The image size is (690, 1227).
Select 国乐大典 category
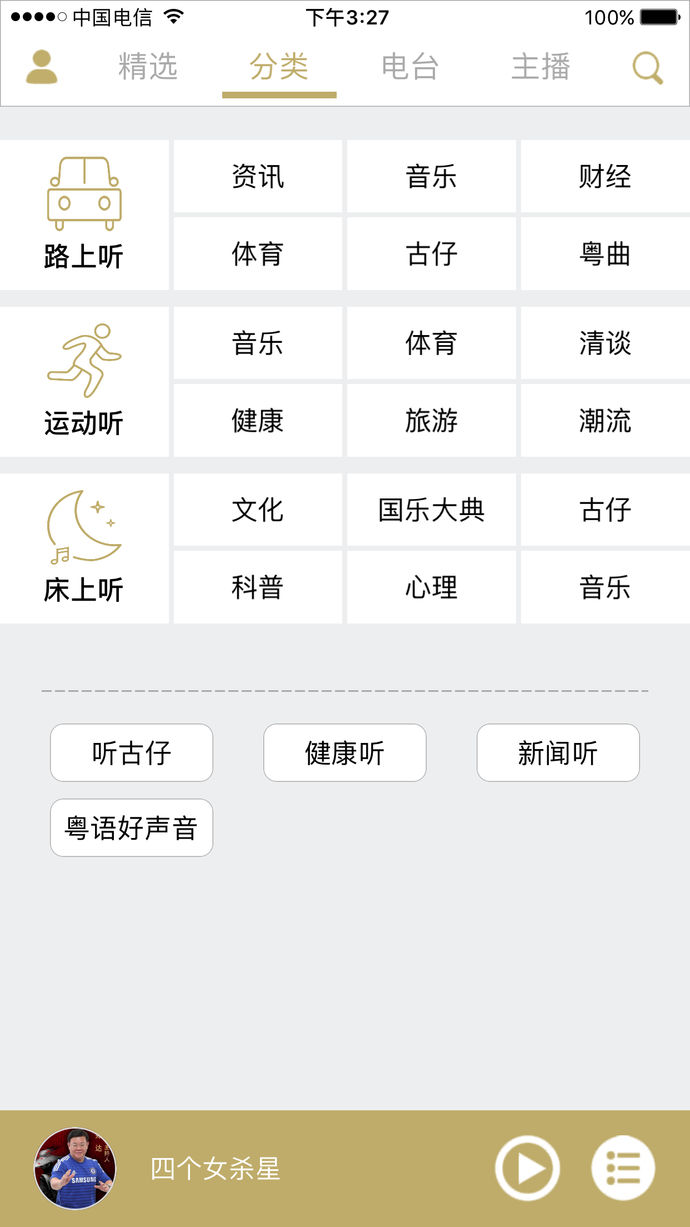pyautogui.click(x=431, y=510)
